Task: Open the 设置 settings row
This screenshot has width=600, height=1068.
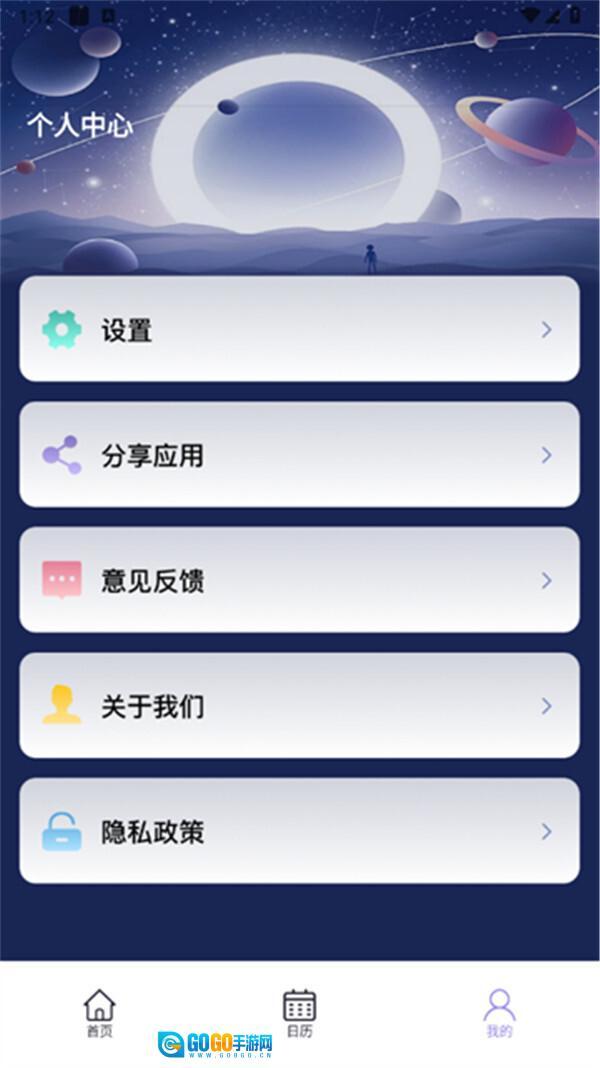Action: [299, 329]
